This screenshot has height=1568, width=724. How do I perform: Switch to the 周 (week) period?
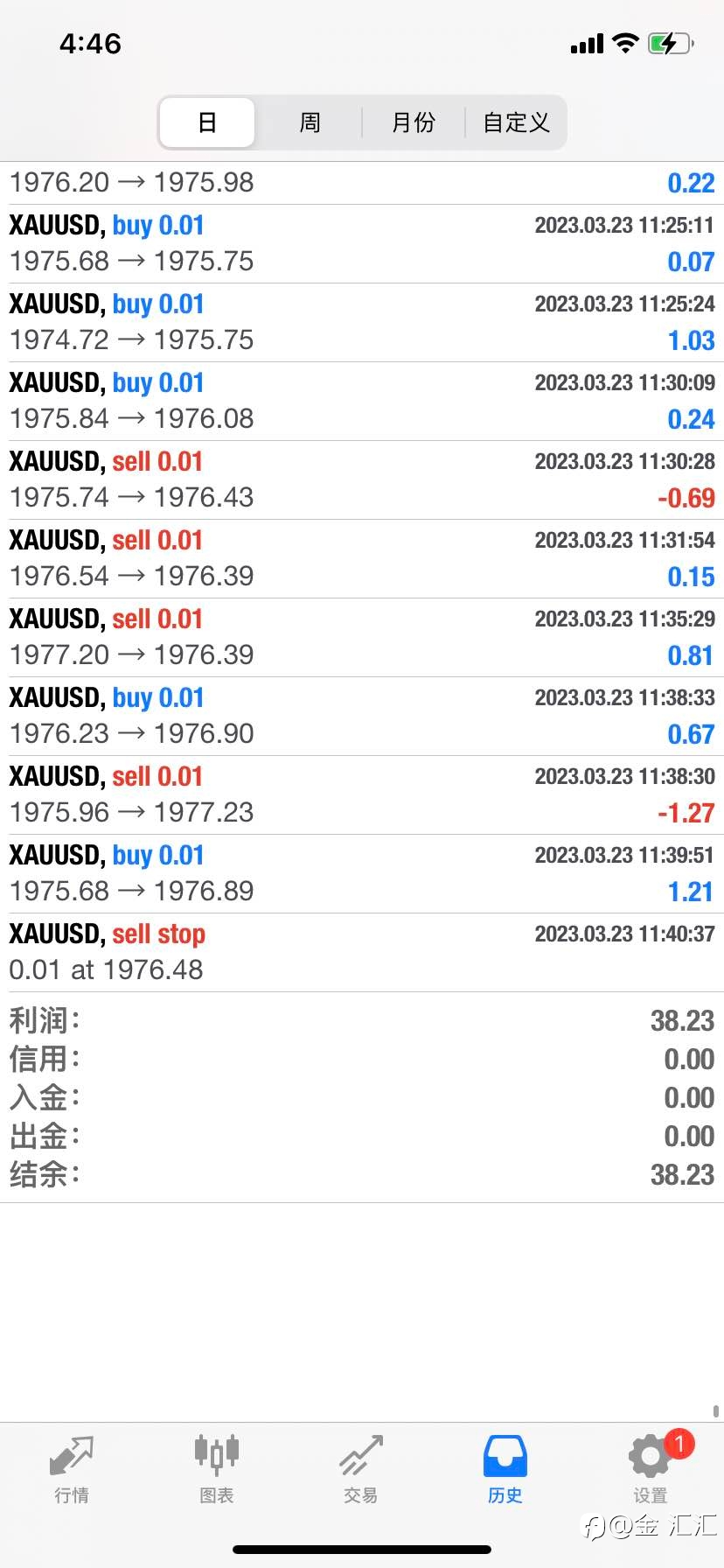click(x=310, y=122)
